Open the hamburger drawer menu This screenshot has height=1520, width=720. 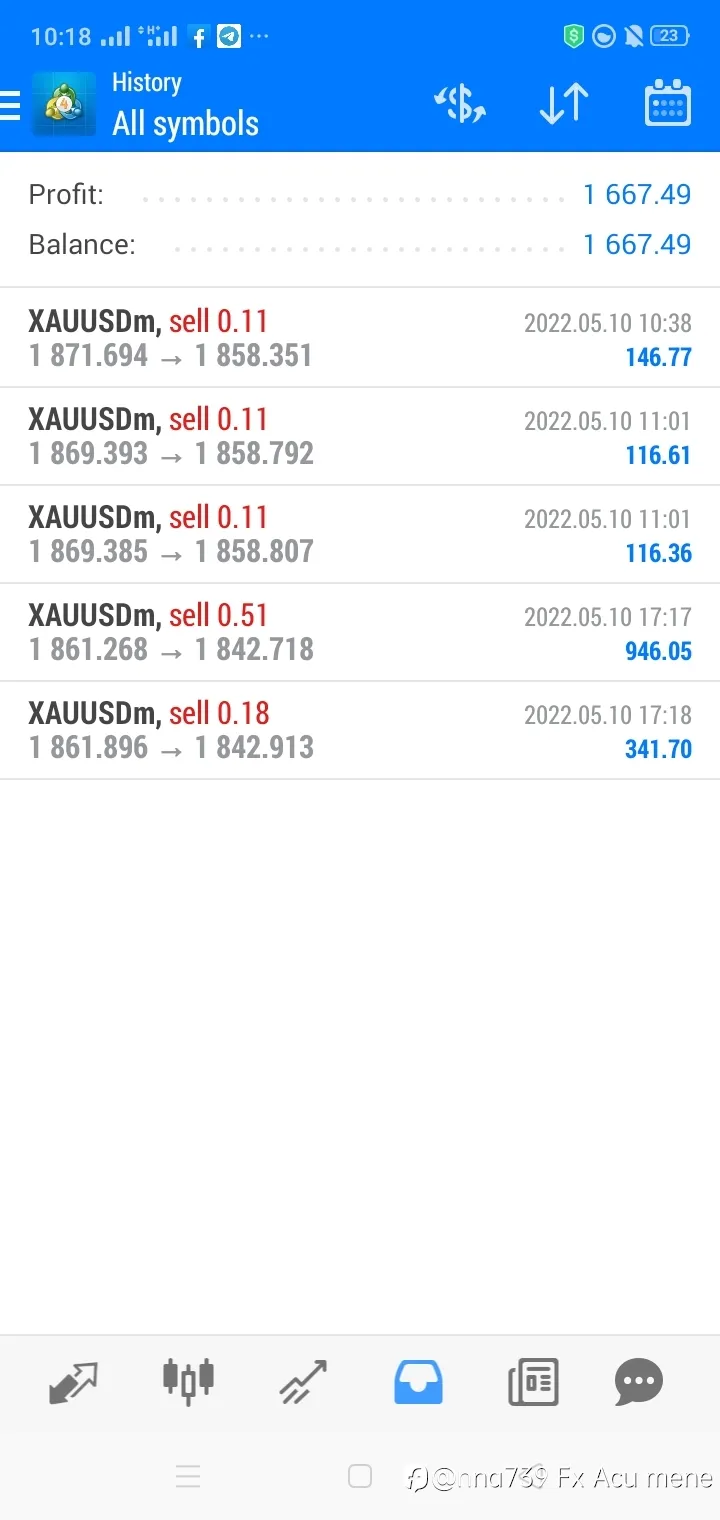click(x=9, y=105)
